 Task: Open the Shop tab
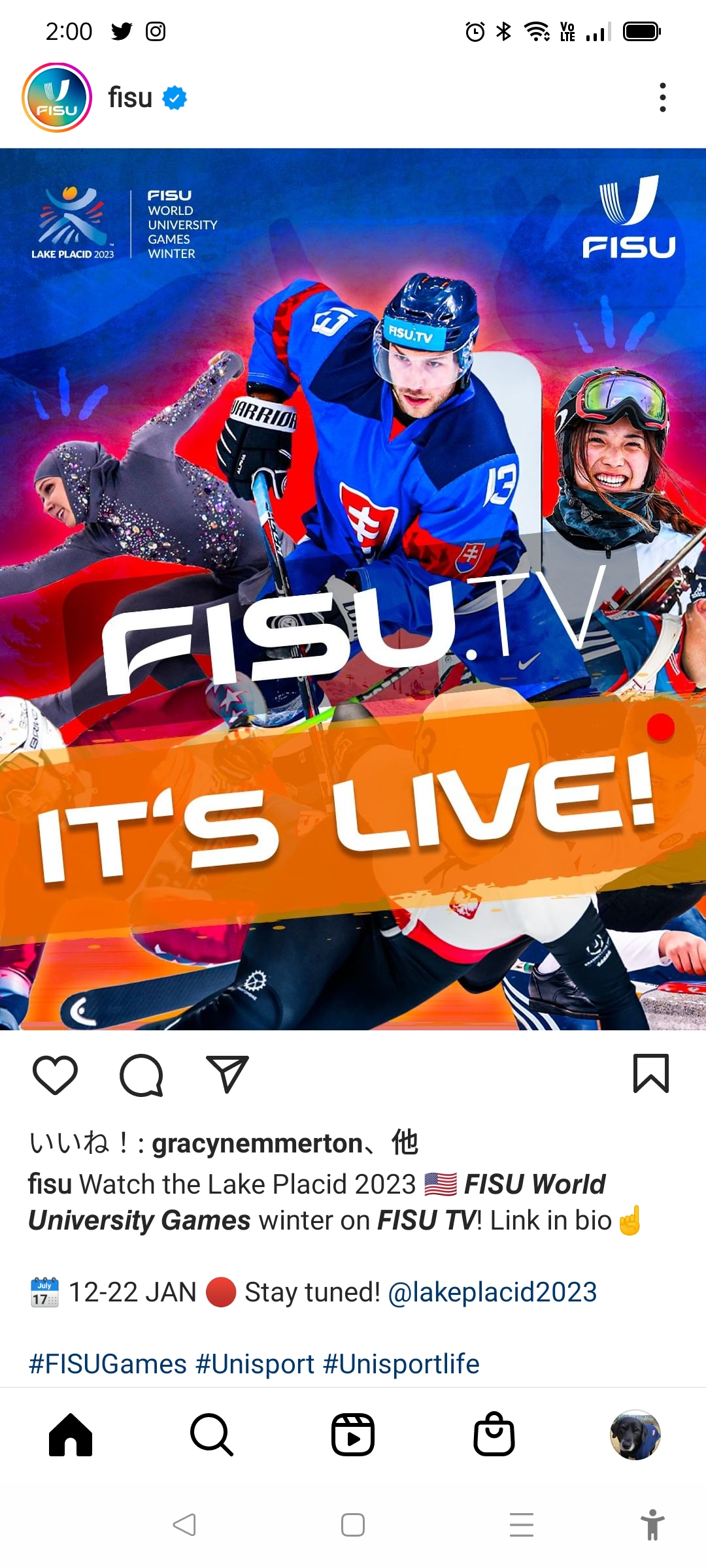[x=494, y=1435]
